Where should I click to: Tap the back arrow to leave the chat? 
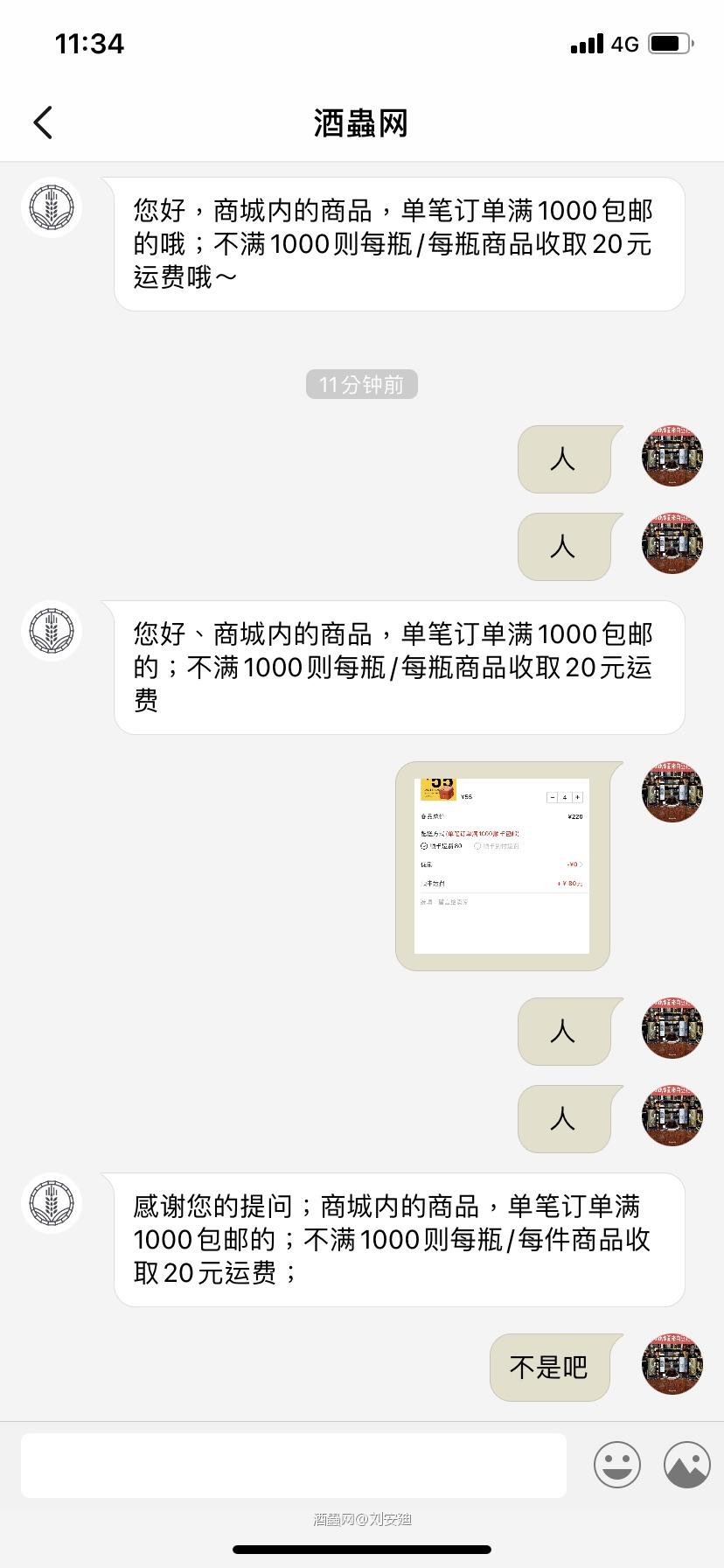click(42, 122)
